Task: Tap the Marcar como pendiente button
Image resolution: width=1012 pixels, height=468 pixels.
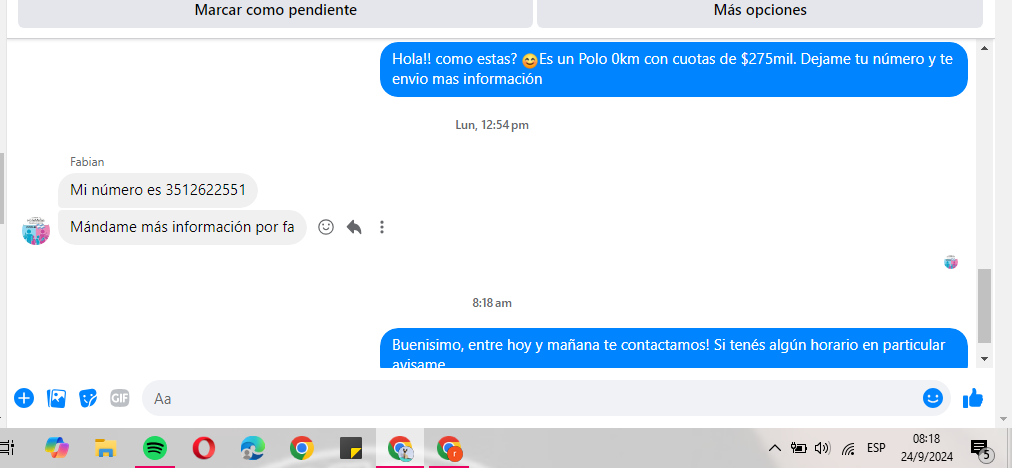Action: pos(275,11)
